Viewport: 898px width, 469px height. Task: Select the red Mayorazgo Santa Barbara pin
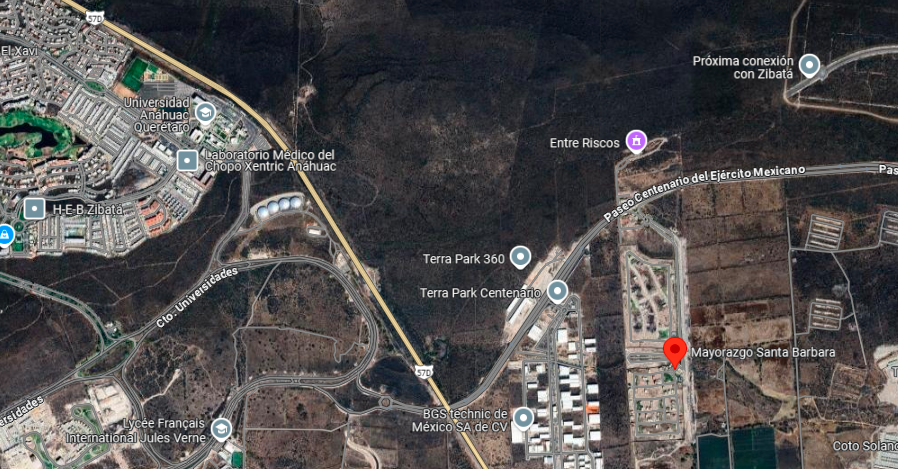click(x=675, y=351)
